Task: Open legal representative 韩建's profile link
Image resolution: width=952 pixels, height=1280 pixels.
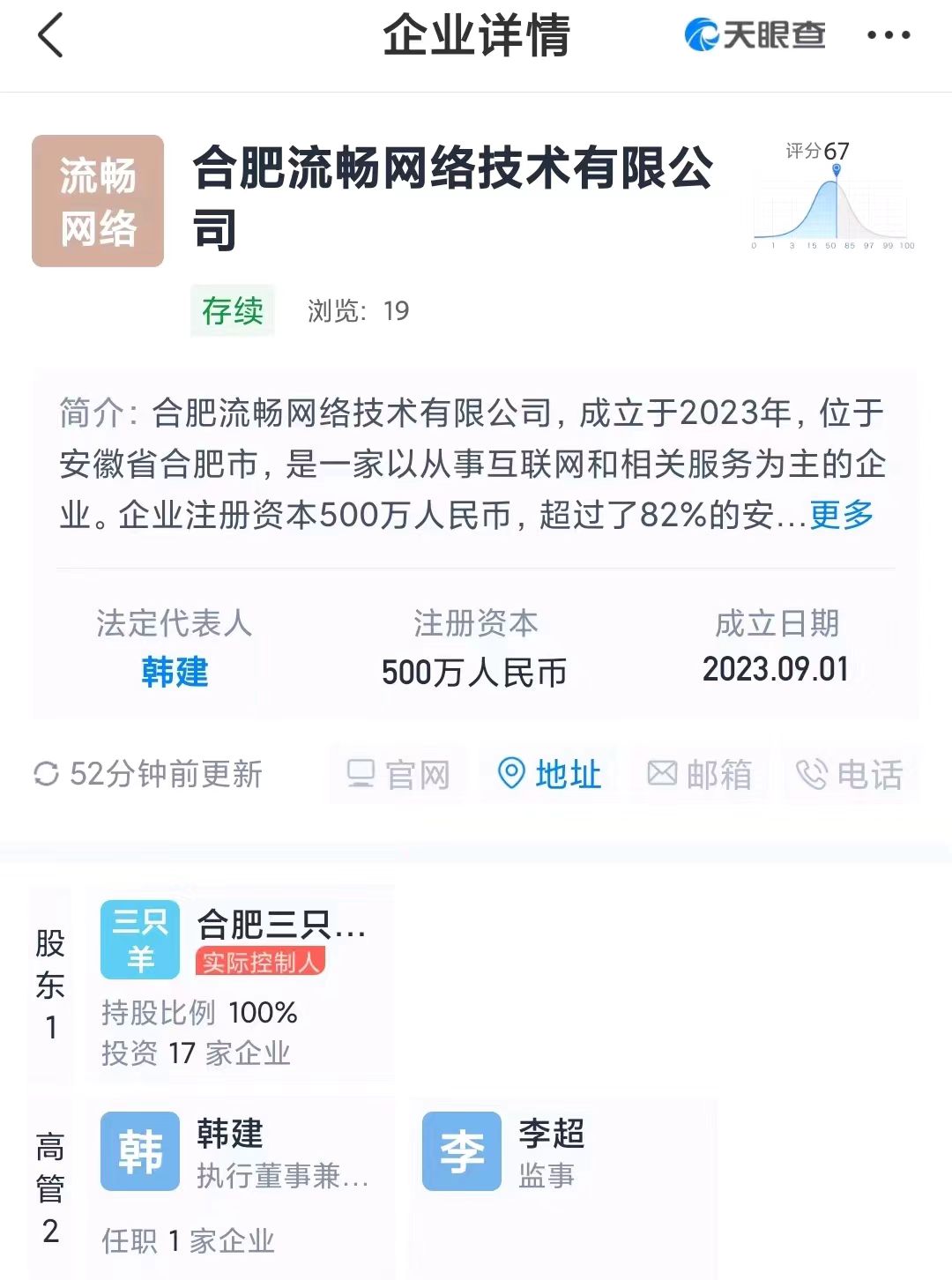Action: [x=175, y=673]
